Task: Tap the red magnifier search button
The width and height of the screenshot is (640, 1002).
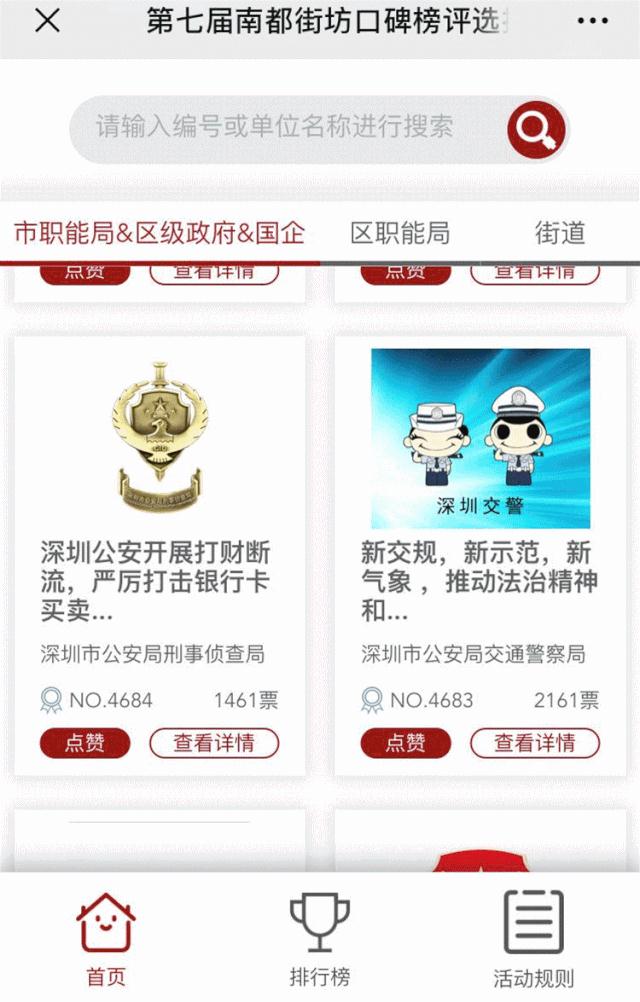Action: click(x=536, y=128)
